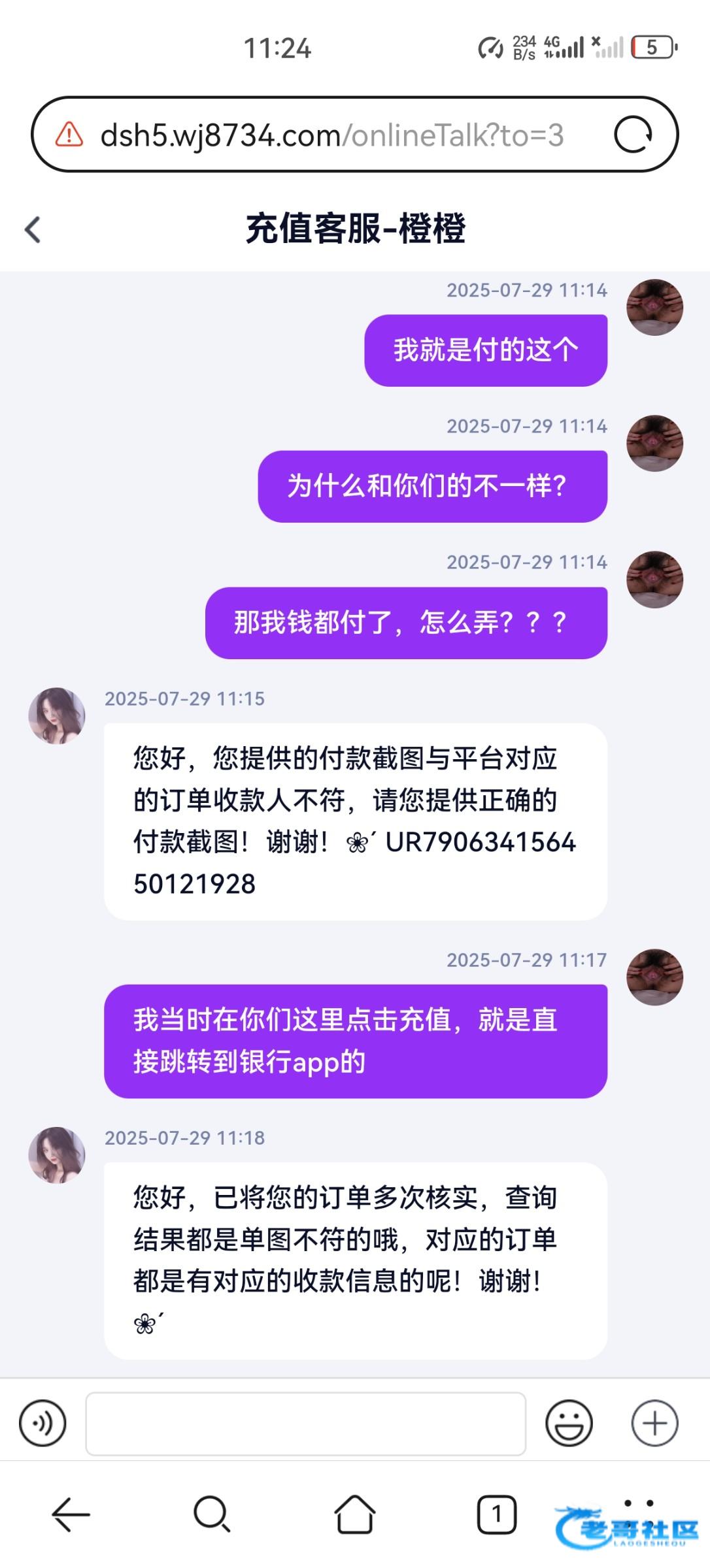This screenshot has height=1568, width=710.
Task: Go to the browser home page
Action: click(x=354, y=1514)
